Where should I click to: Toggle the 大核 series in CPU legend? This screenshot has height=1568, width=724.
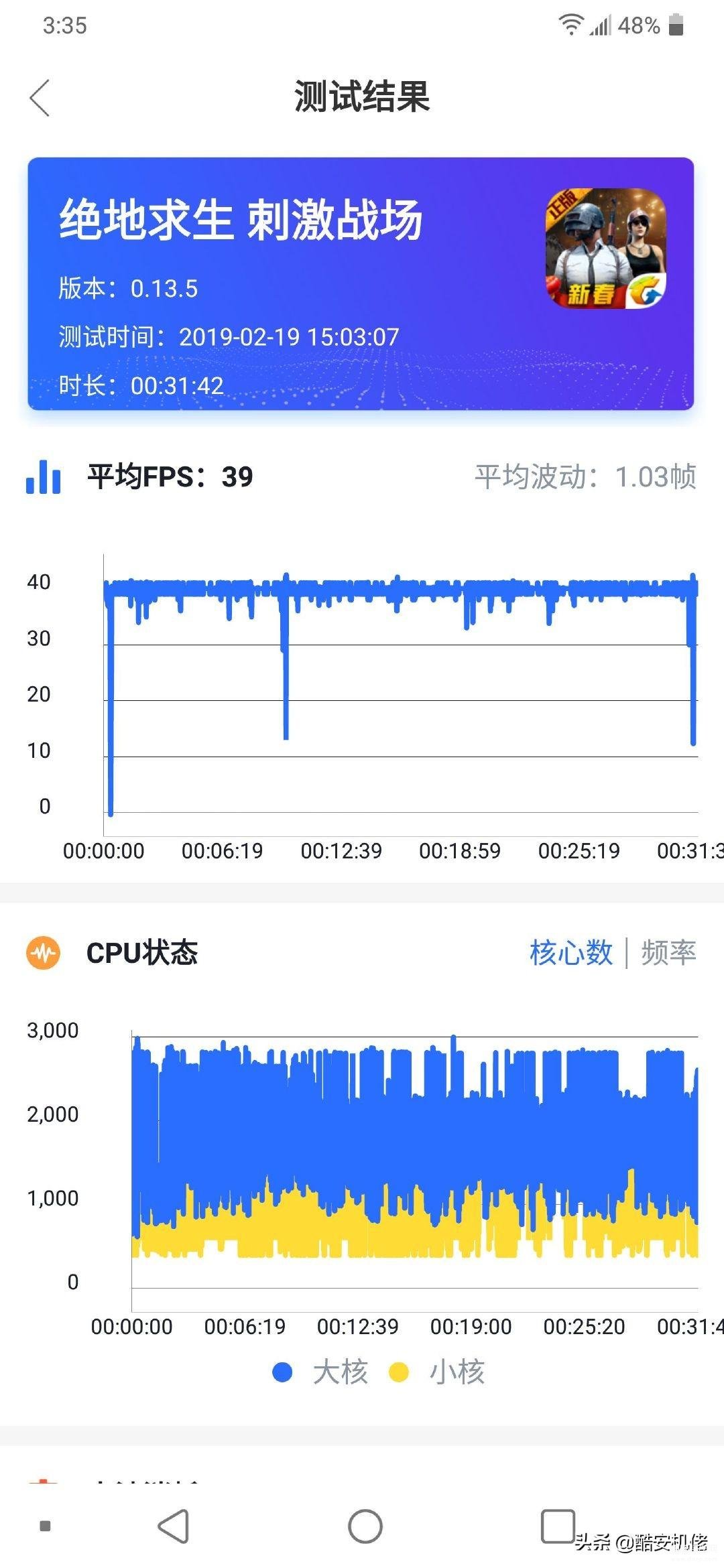[x=320, y=1371]
